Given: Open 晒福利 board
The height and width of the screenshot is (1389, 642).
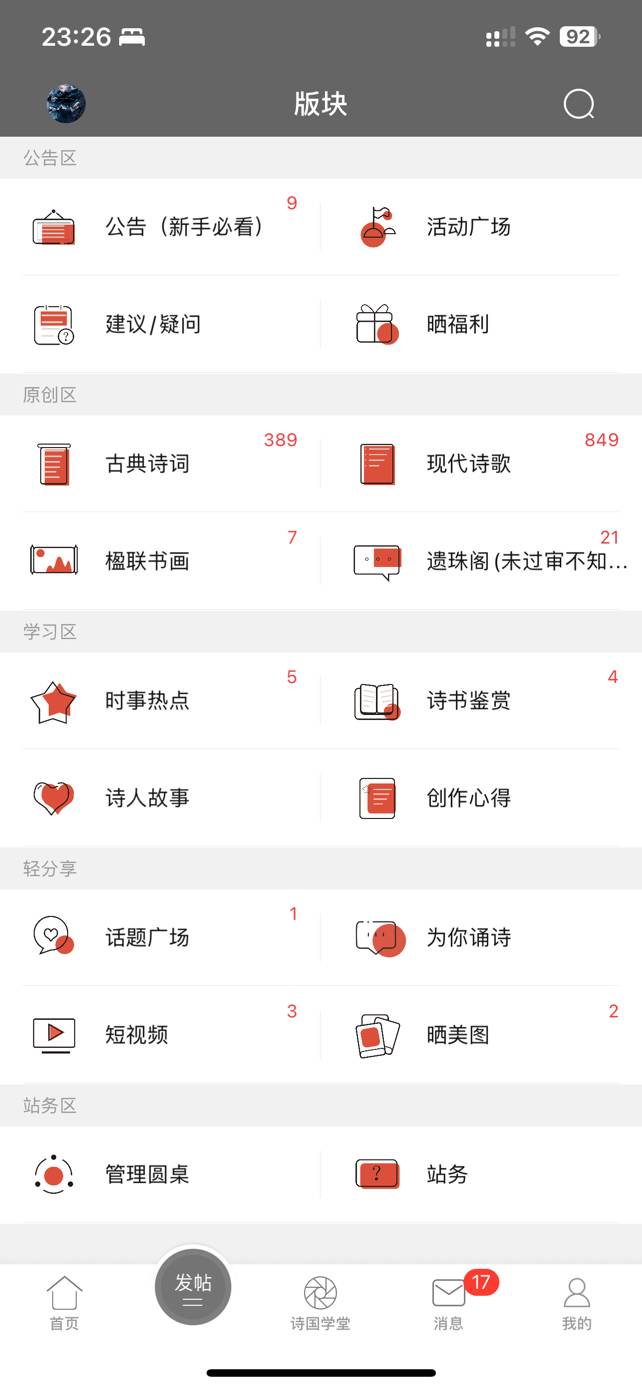Looking at the screenshot, I should 457,324.
